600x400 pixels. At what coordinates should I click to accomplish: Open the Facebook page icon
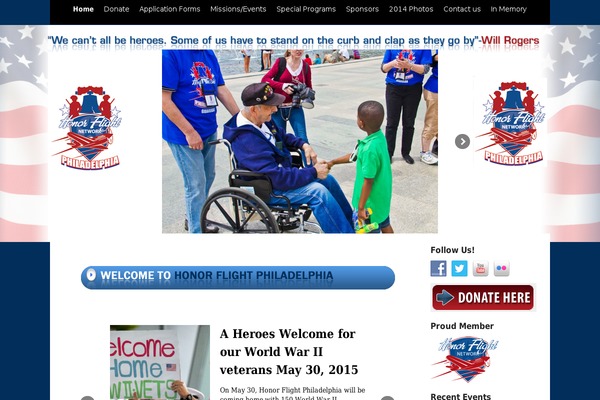tap(438, 268)
